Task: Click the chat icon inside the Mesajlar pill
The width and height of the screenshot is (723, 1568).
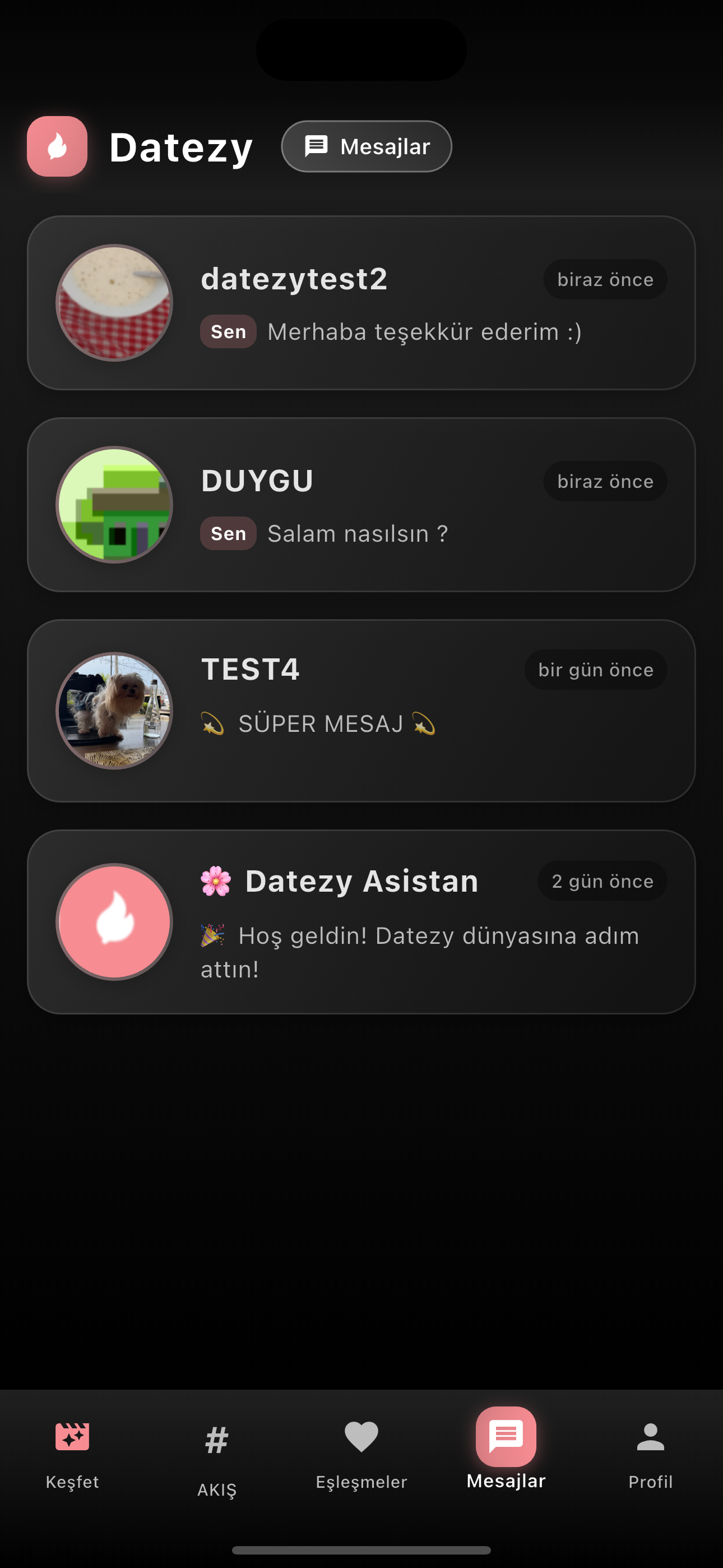Action: (x=316, y=146)
